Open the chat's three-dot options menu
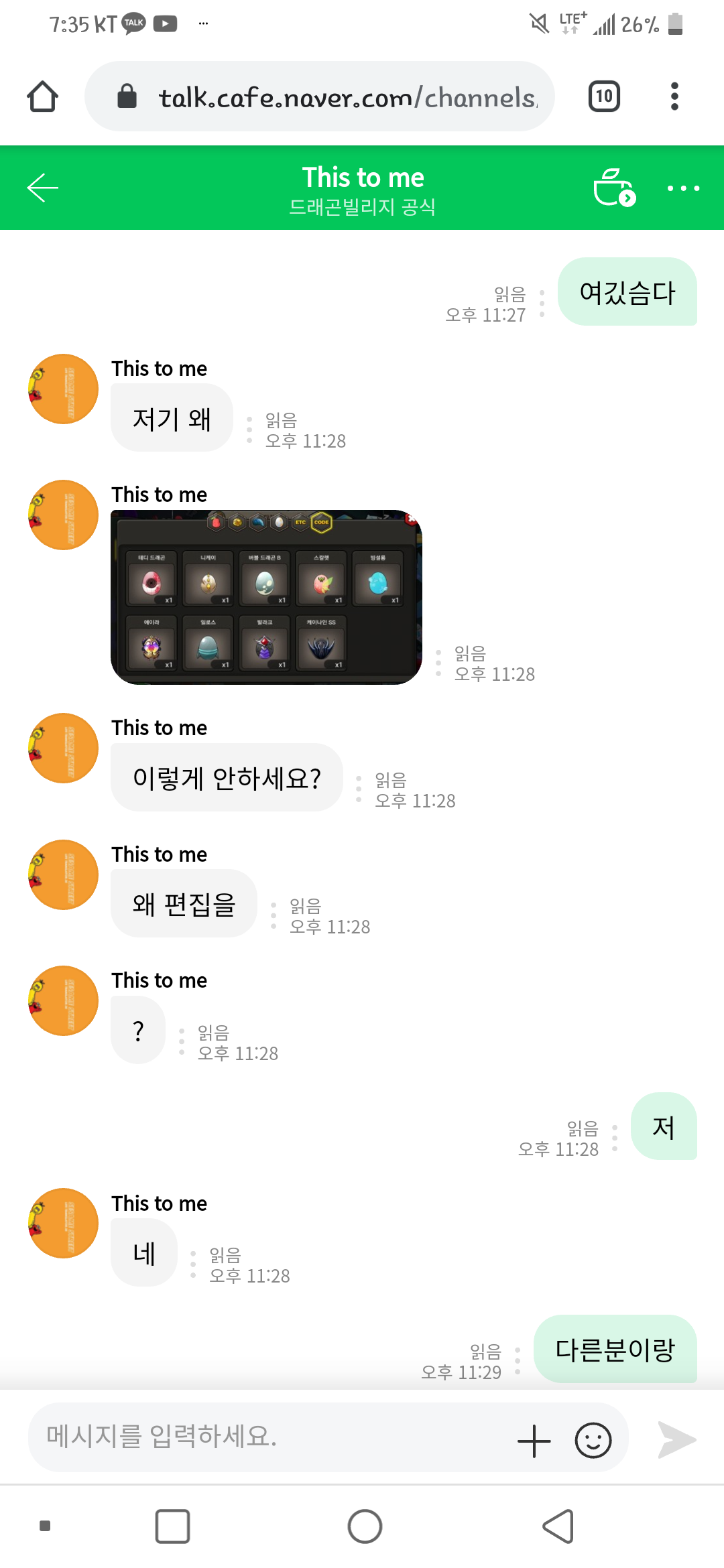This screenshot has width=724, height=1568. click(683, 188)
